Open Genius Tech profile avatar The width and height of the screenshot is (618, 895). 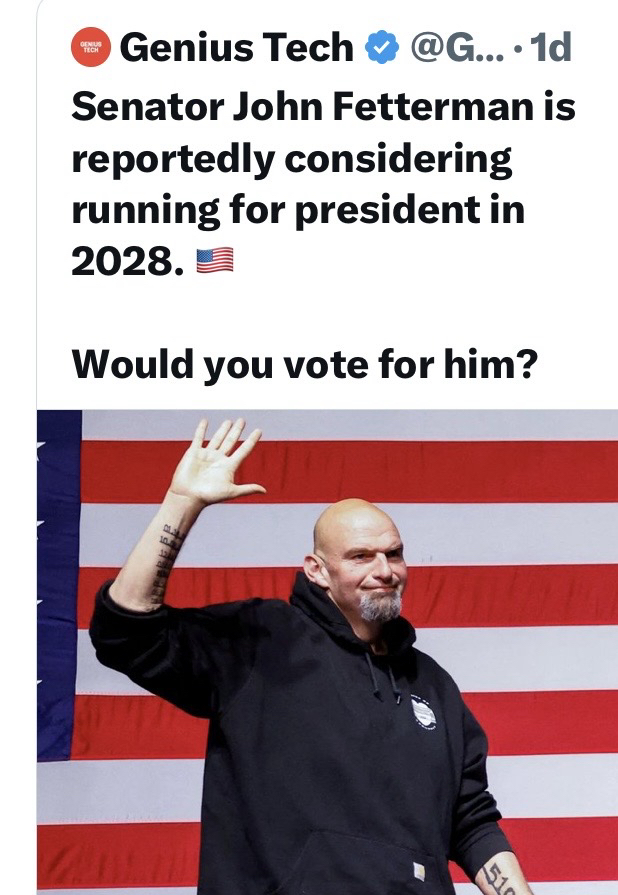click(91, 47)
